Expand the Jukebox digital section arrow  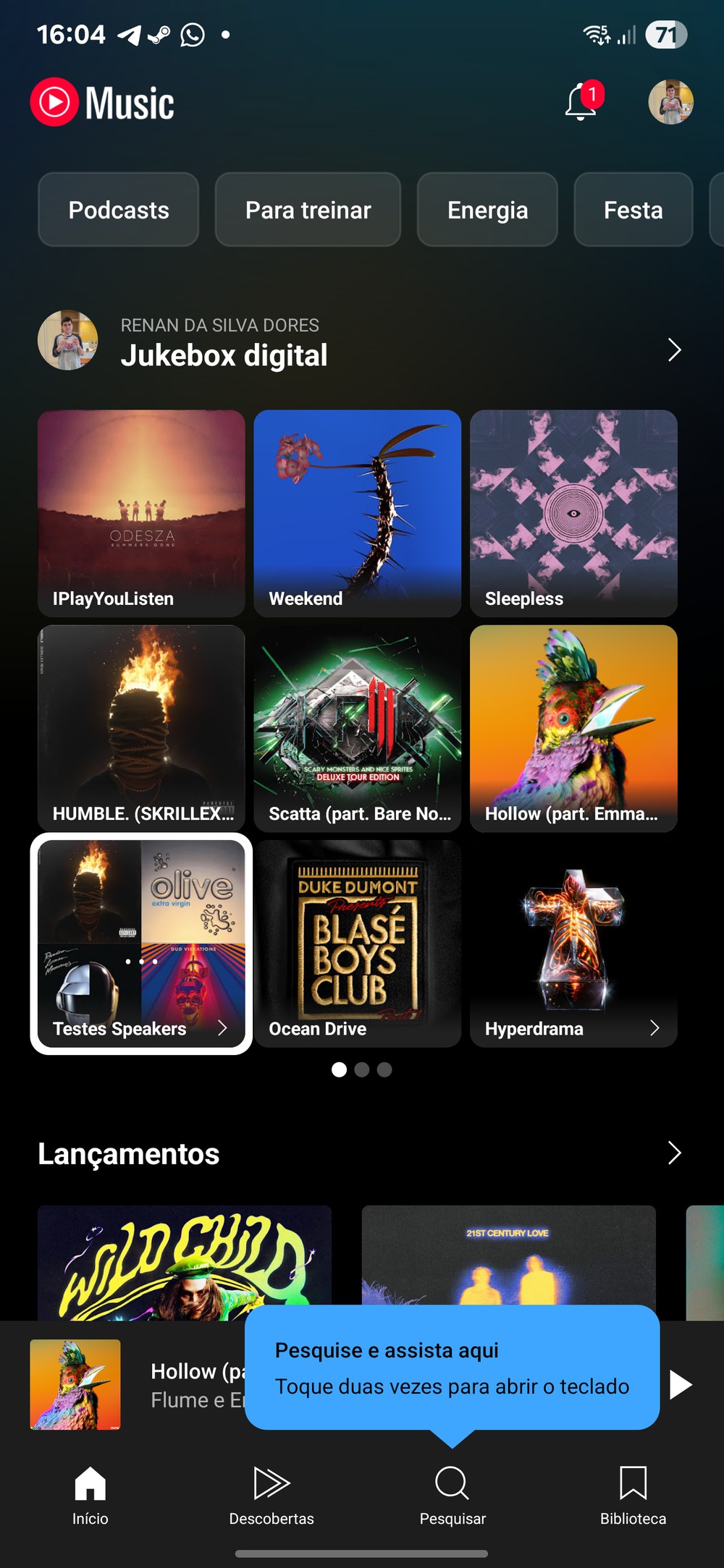coord(674,349)
